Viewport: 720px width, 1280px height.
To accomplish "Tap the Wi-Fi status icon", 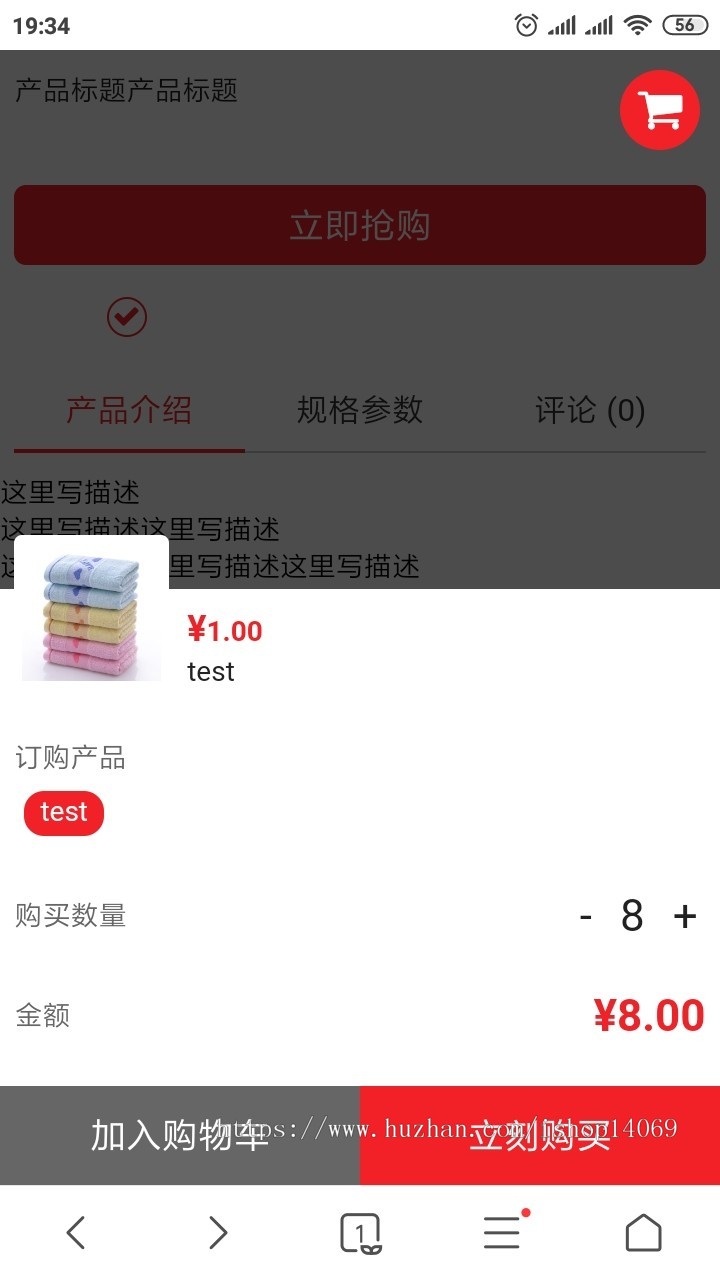I will [637, 22].
